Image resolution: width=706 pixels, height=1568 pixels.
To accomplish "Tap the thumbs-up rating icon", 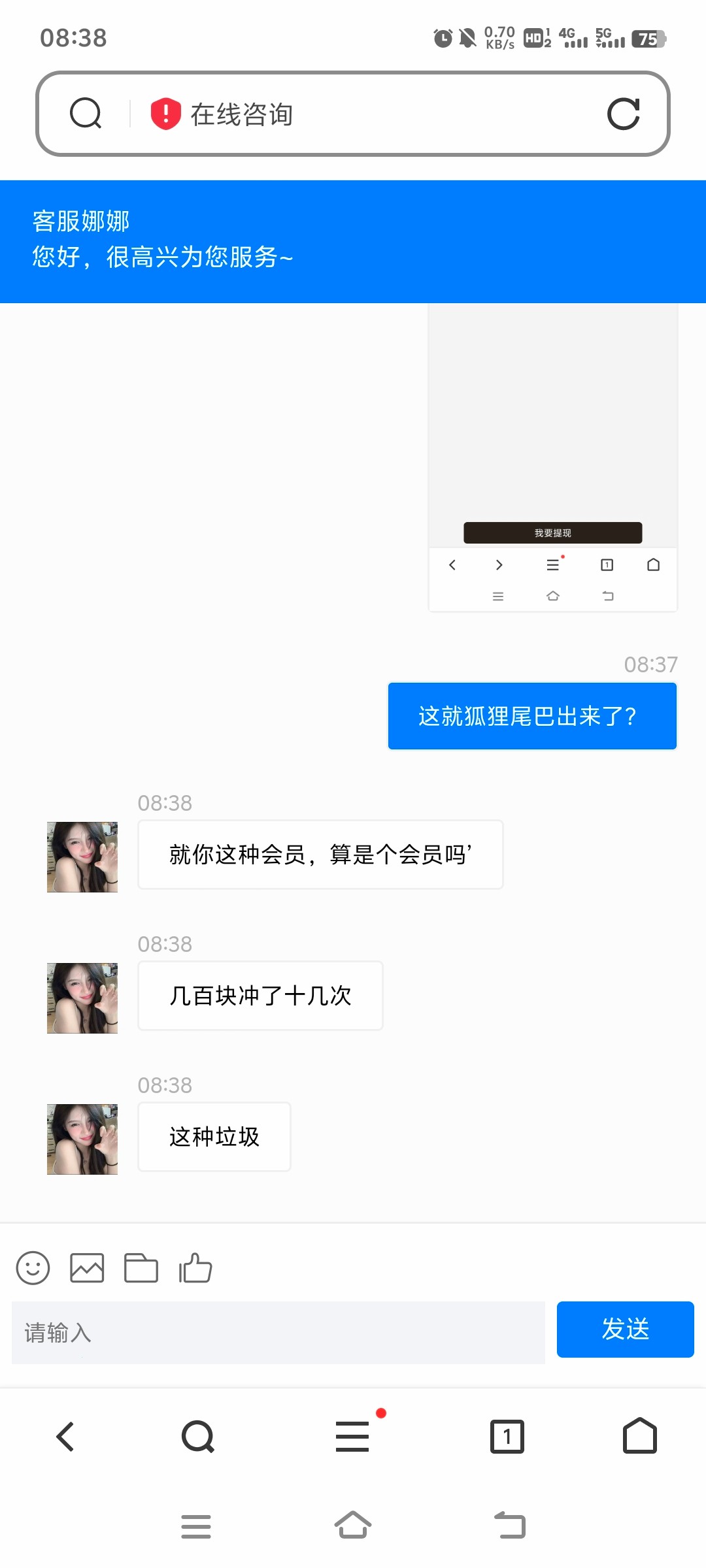I will tap(195, 1268).
